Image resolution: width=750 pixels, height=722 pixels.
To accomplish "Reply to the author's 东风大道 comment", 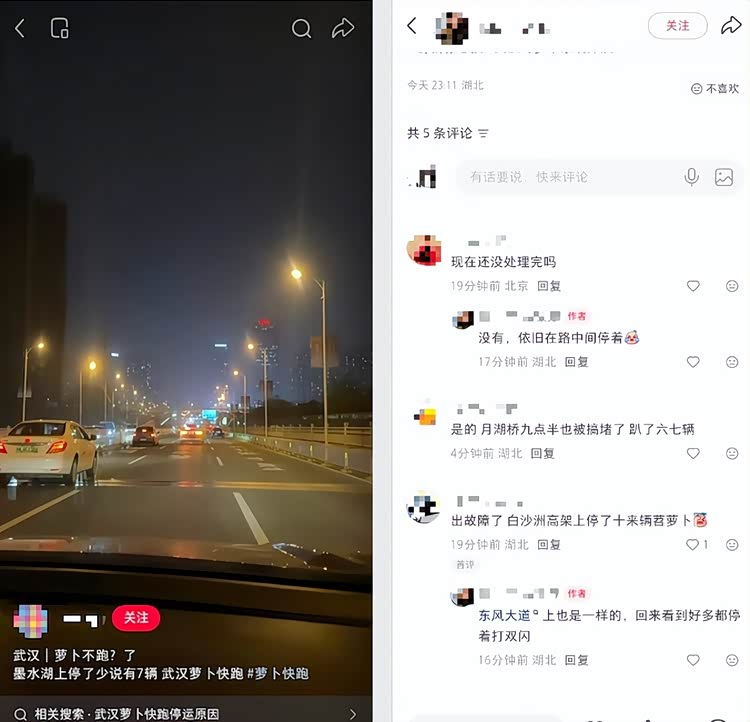I will click(x=576, y=660).
